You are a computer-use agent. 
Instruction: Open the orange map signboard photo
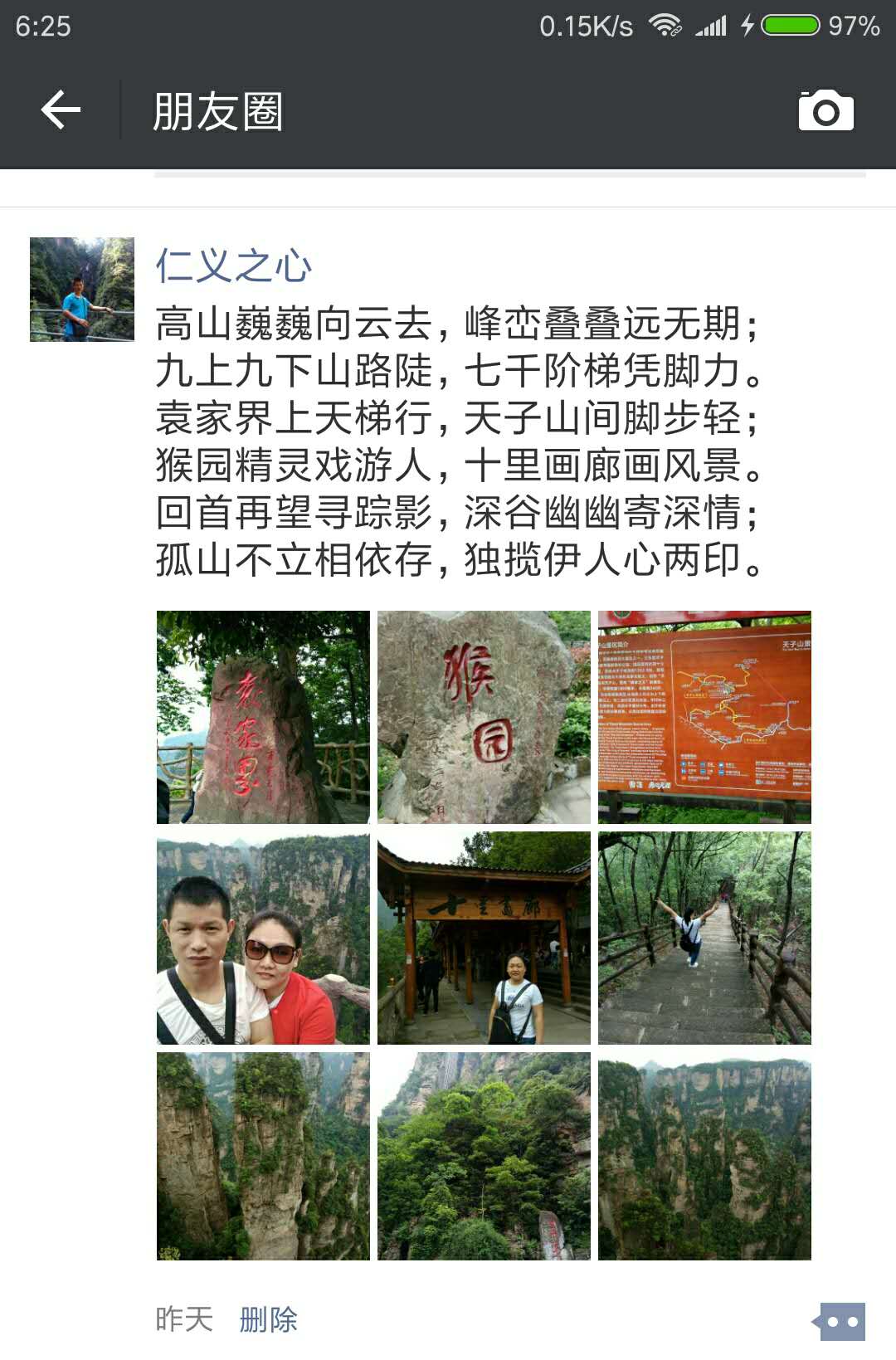(x=704, y=717)
